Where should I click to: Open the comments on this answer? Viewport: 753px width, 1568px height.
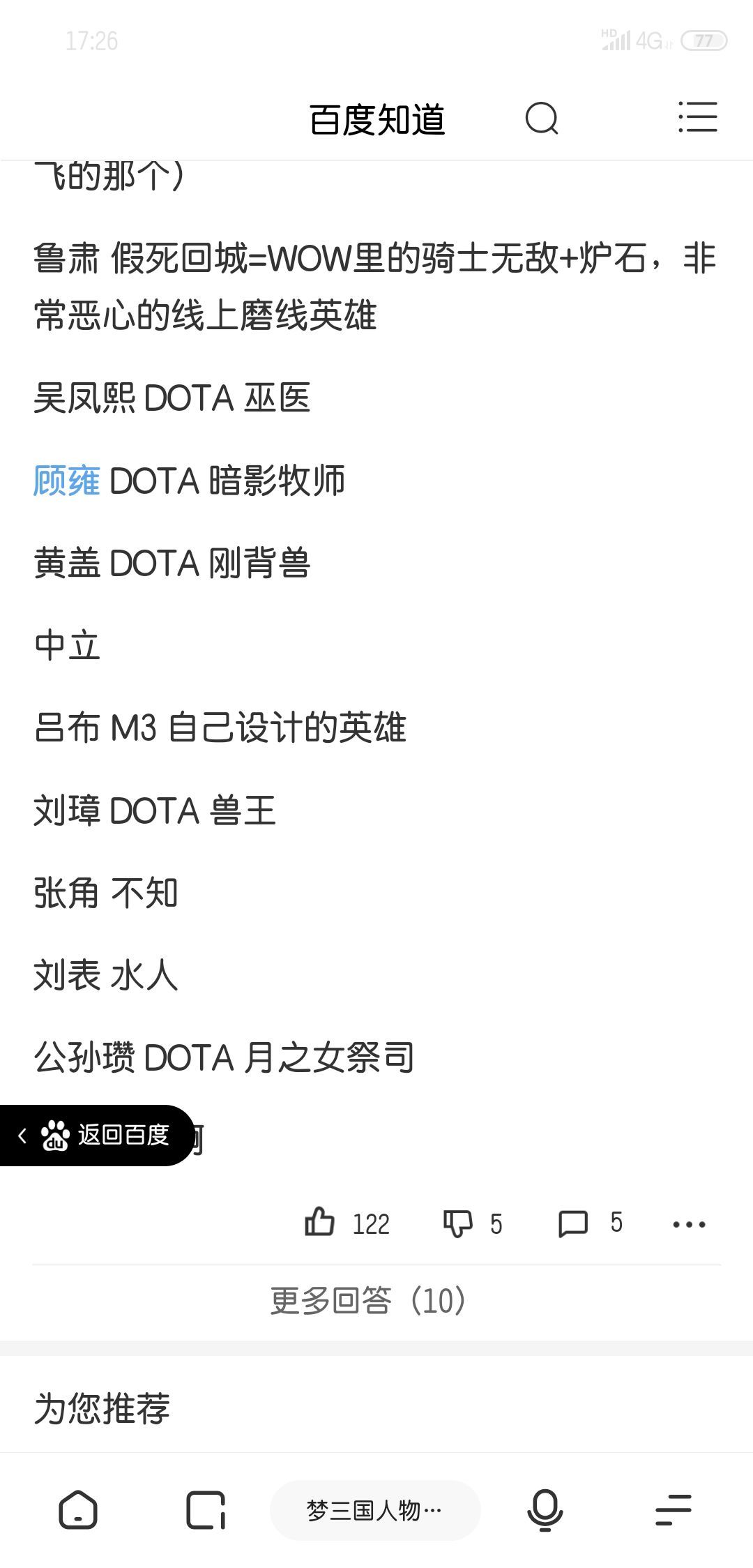point(590,1223)
